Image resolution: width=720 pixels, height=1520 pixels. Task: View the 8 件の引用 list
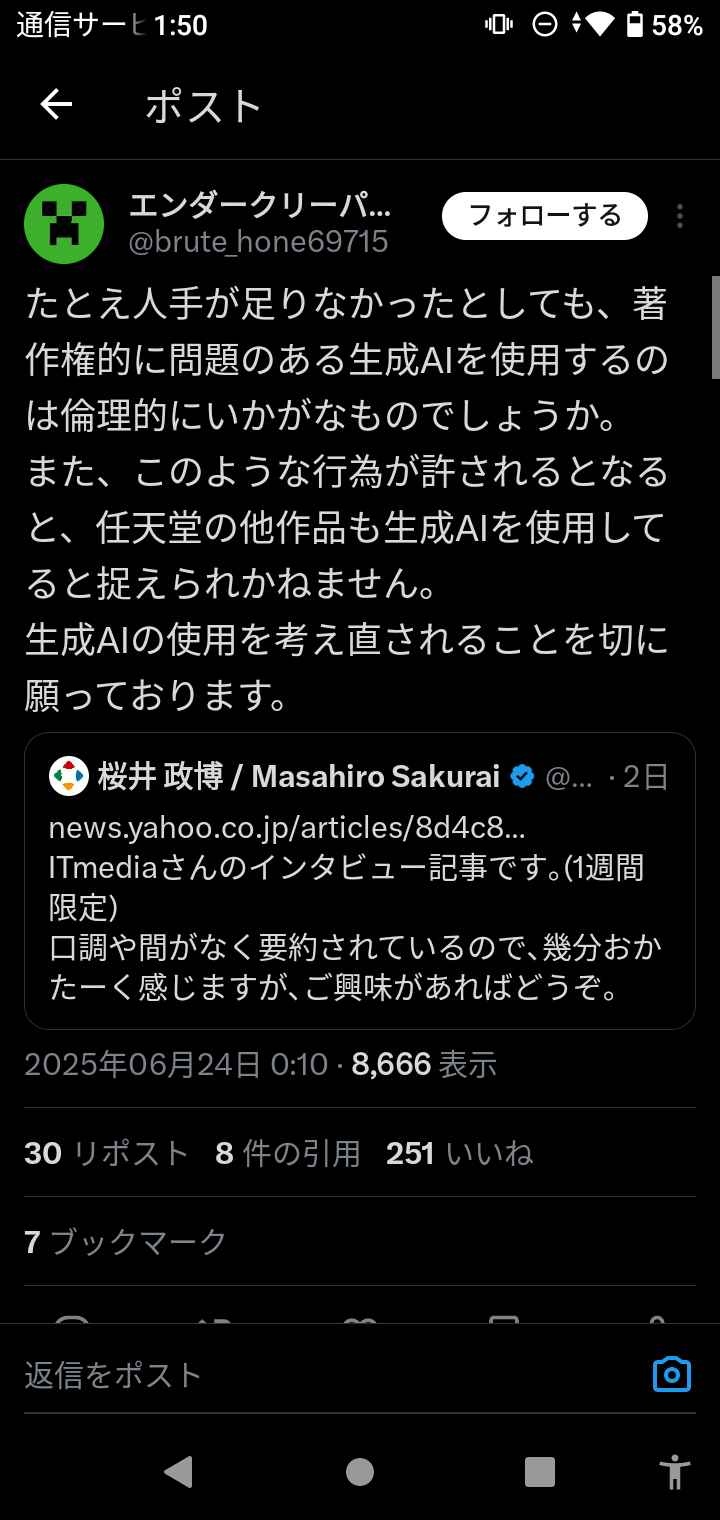click(x=288, y=1153)
